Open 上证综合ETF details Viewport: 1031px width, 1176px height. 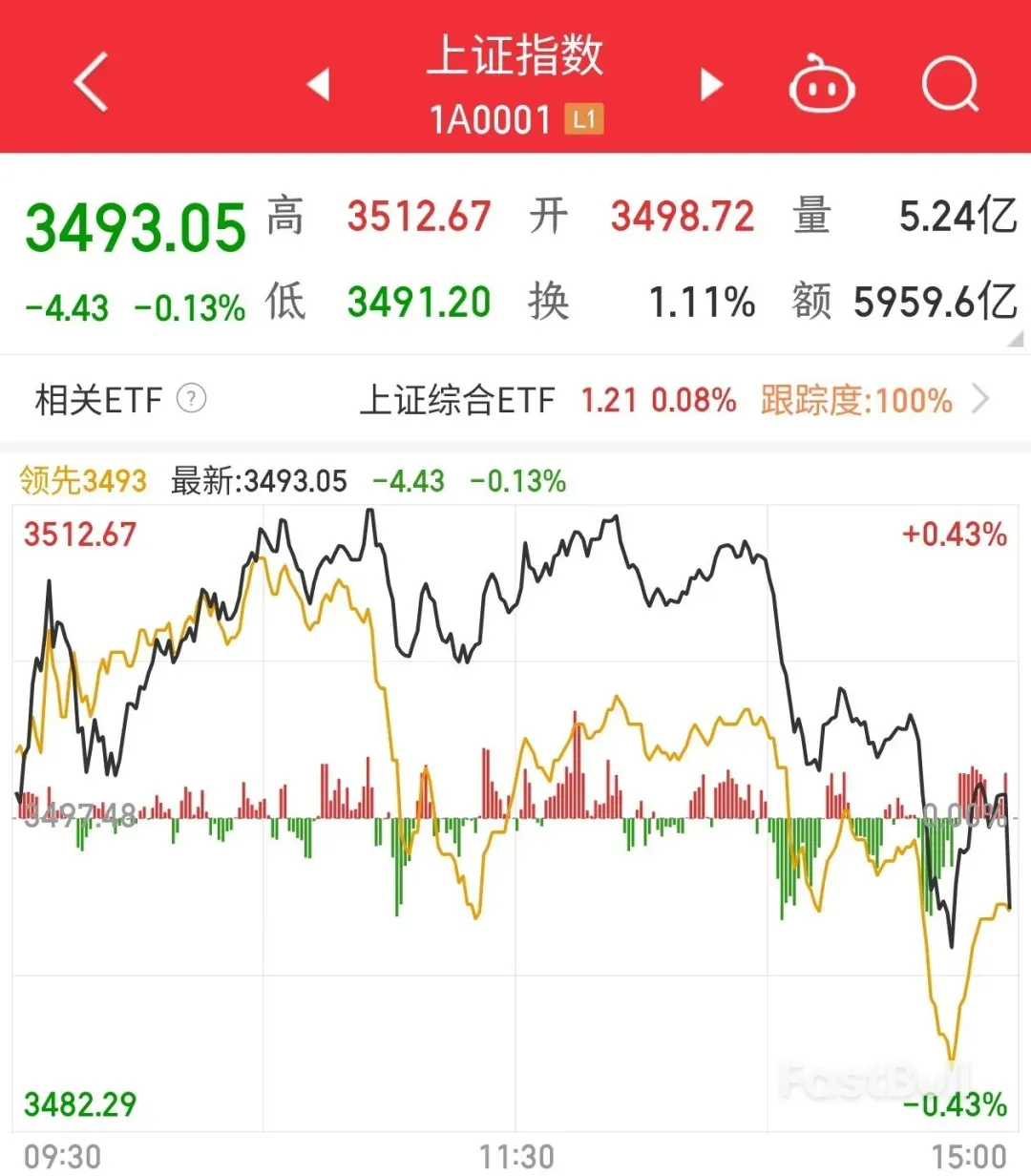[458, 400]
